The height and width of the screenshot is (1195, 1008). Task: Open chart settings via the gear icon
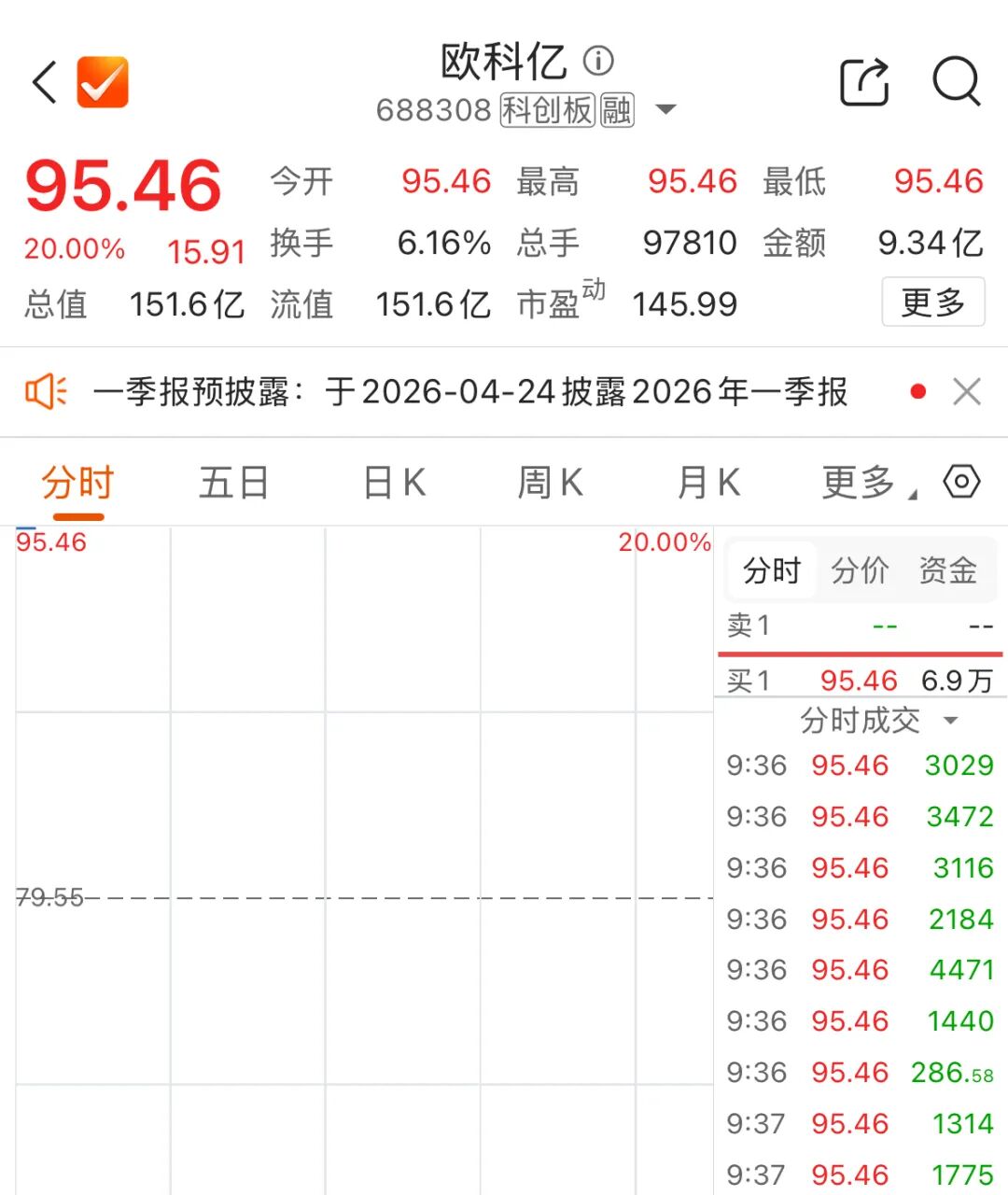coord(960,482)
